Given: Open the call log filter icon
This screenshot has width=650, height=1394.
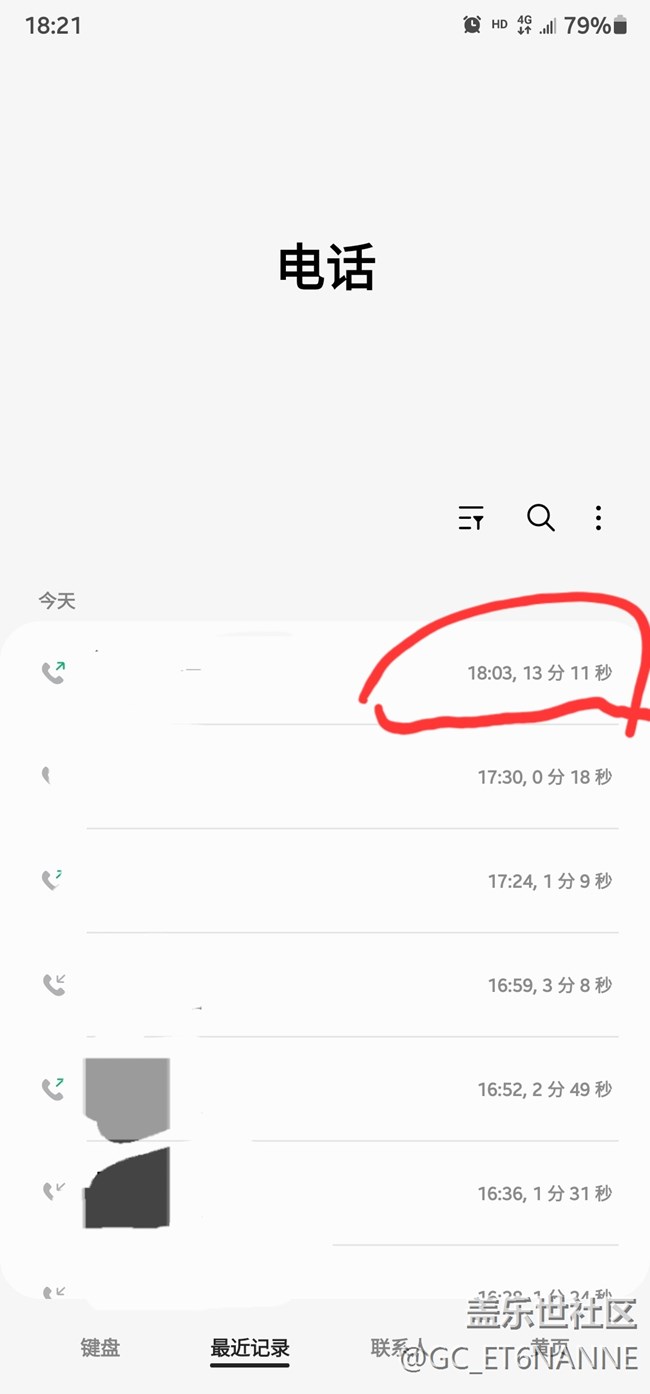Looking at the screenshot, I should coord(471,518).
